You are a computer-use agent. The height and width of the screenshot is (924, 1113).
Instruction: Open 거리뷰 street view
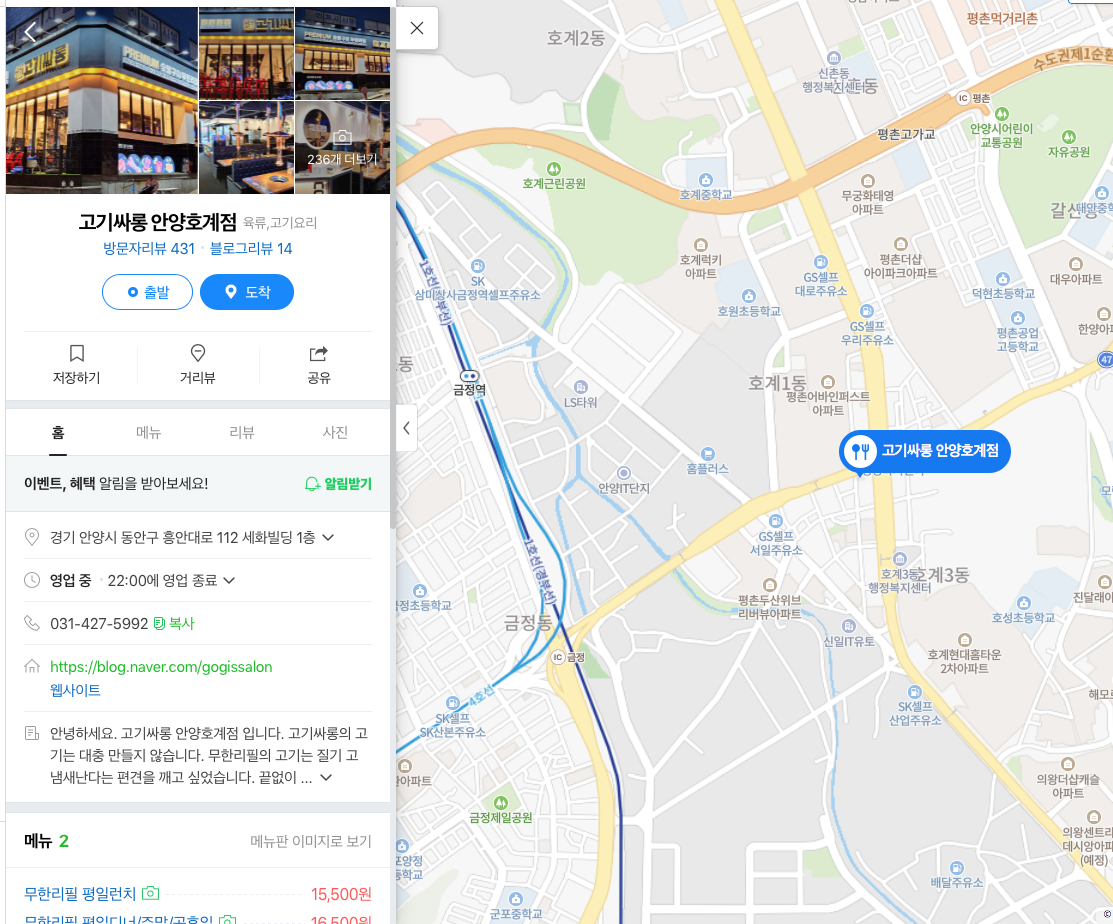(198, 364)
